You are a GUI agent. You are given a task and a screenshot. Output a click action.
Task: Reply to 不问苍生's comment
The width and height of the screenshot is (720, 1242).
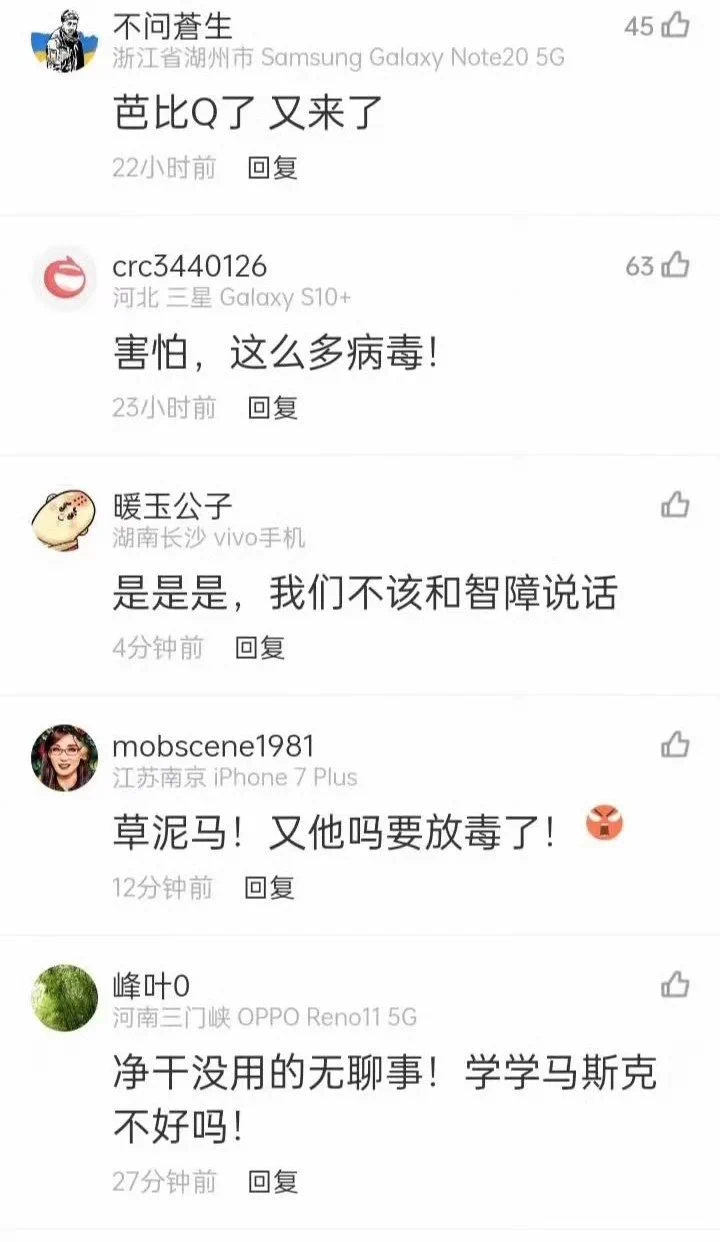[273, 167]
